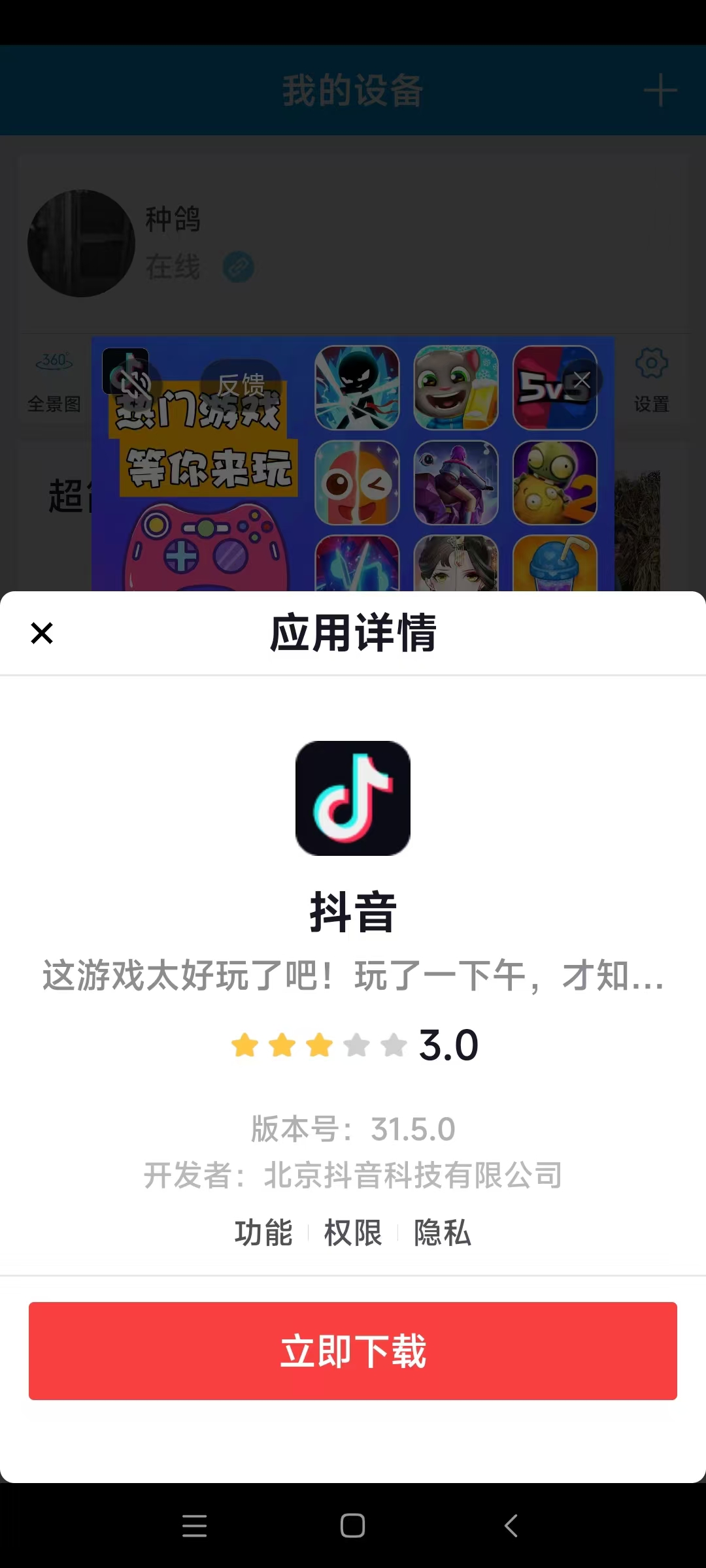Go back with the system back button
The width and height of the screenshot is (706, 1568).
[x=511, y=1526]
